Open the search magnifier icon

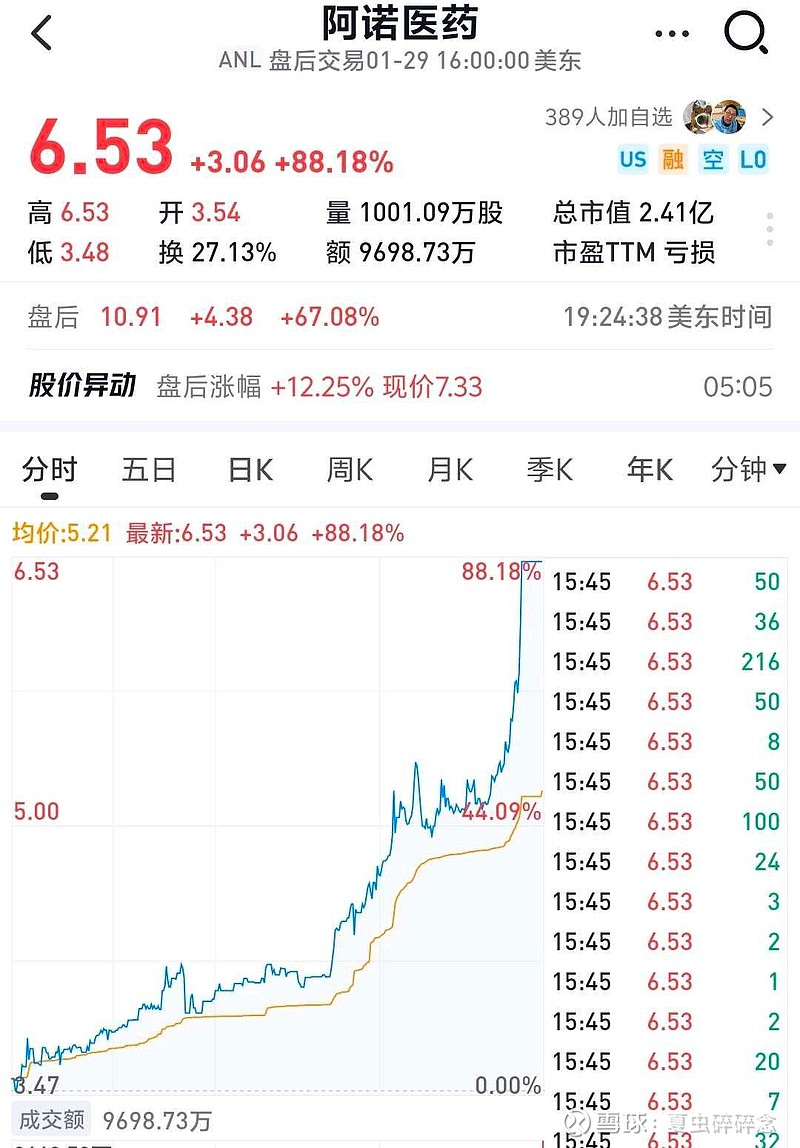coord(746,34)
